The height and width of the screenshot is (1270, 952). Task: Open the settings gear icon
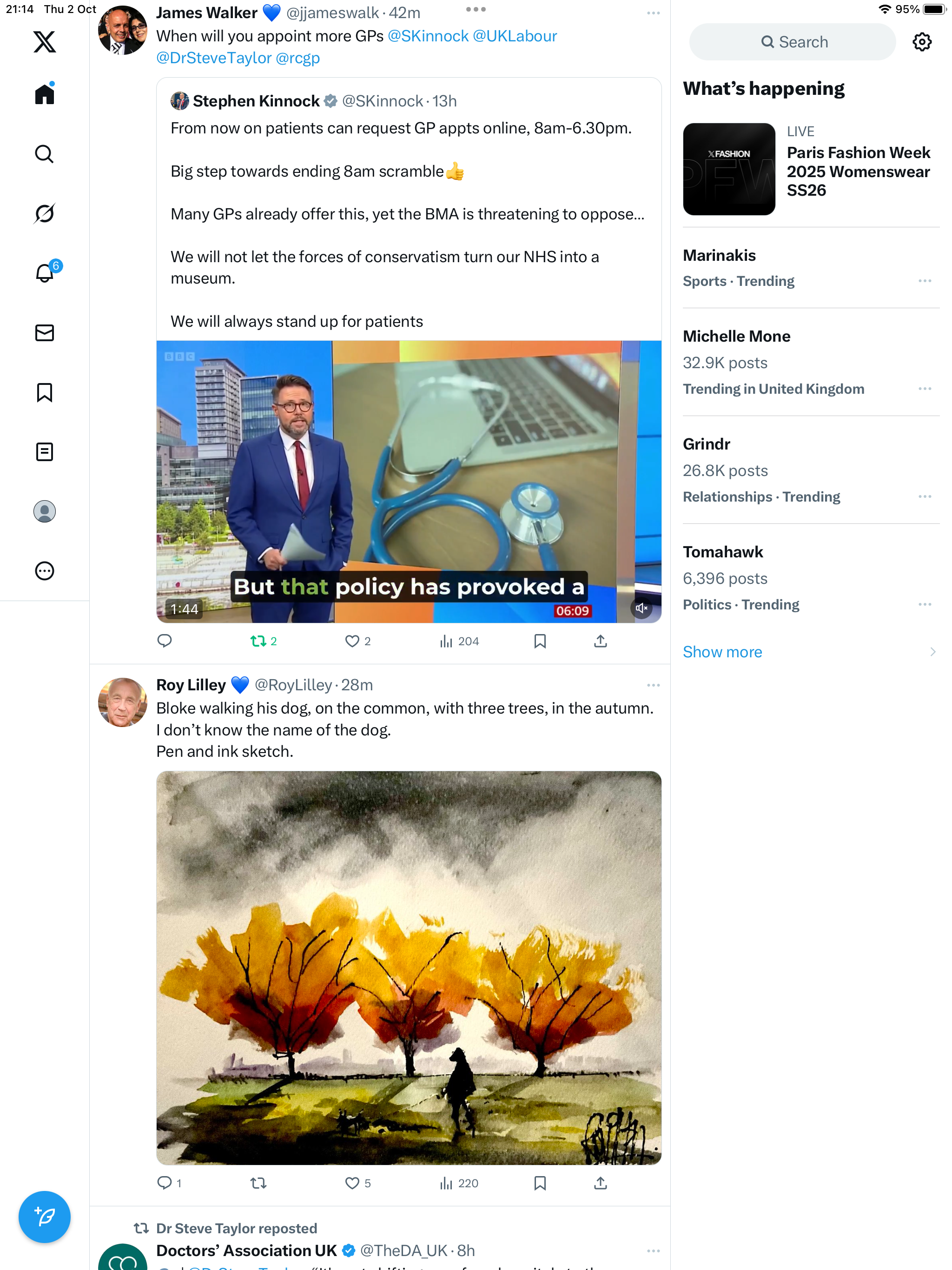point(922,42)
